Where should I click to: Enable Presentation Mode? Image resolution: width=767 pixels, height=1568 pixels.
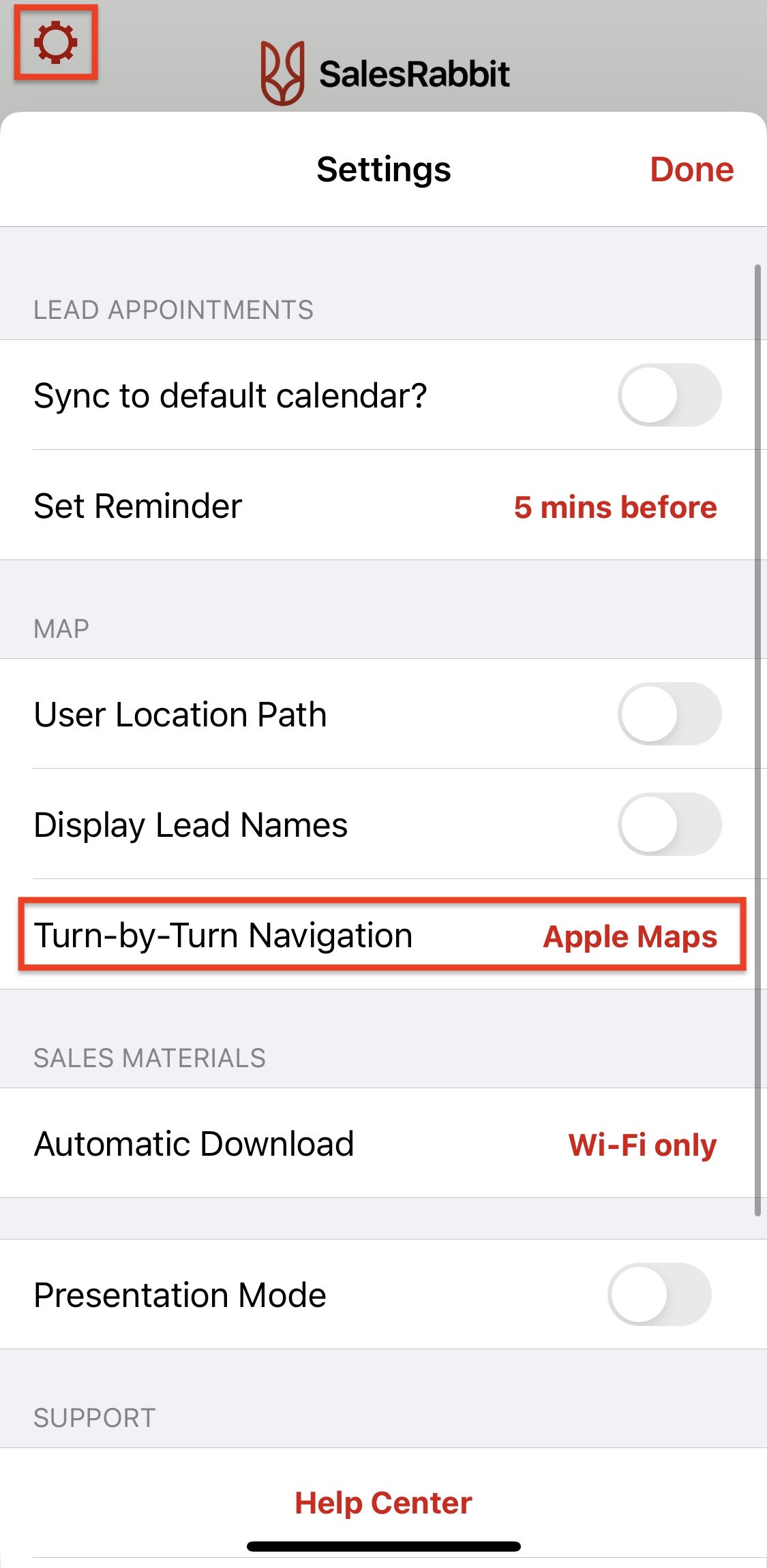pyautogui.click(x=659, y=1295)
